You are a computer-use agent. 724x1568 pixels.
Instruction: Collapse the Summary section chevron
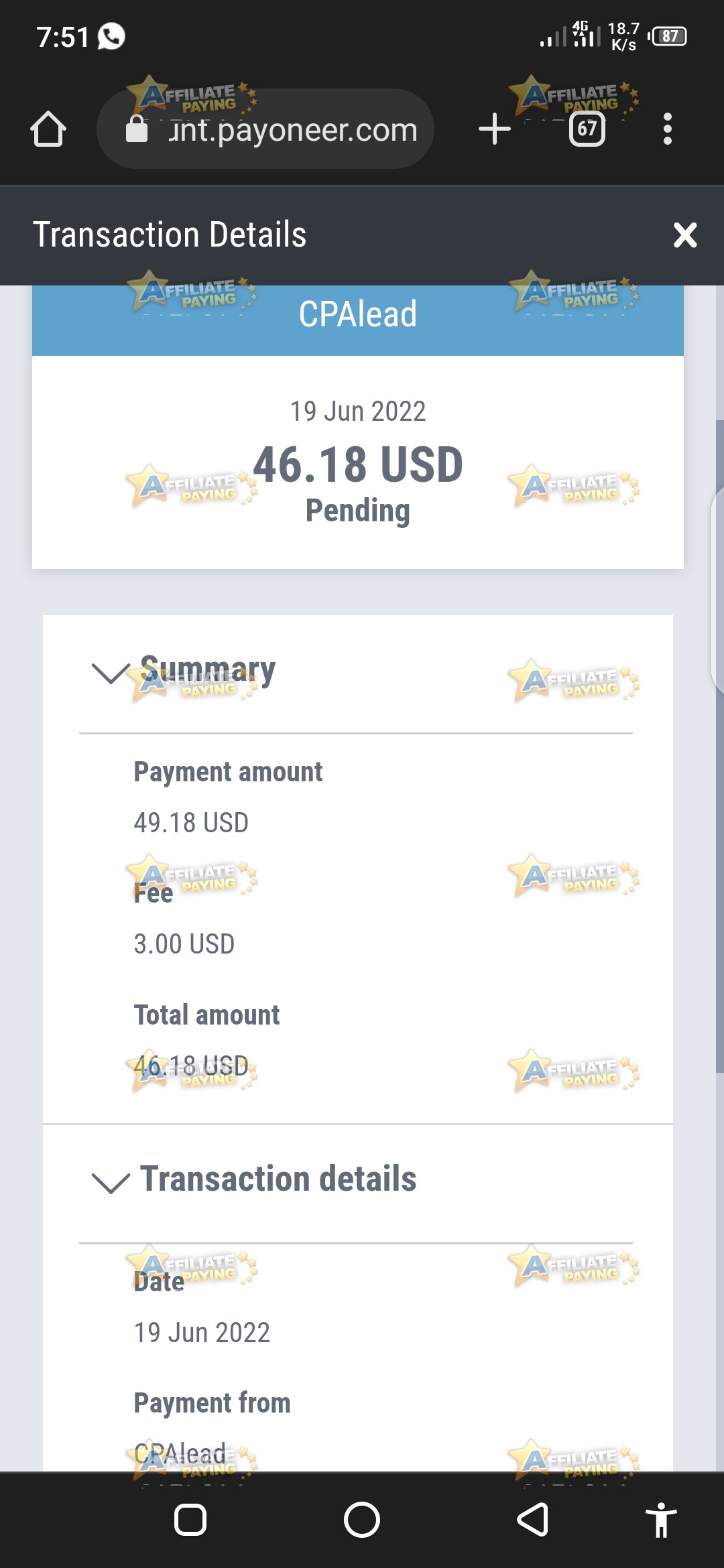(x=111, y=672)
